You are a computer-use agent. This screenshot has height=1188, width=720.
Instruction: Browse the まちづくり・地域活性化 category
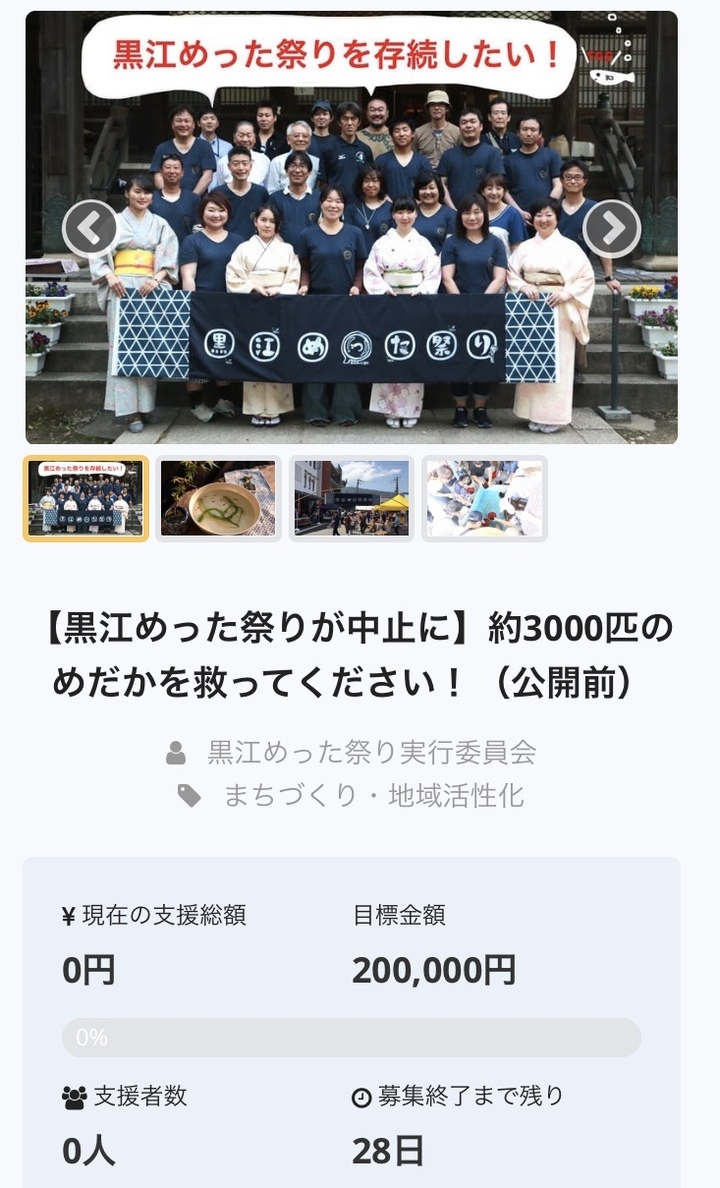click(373, 795)
